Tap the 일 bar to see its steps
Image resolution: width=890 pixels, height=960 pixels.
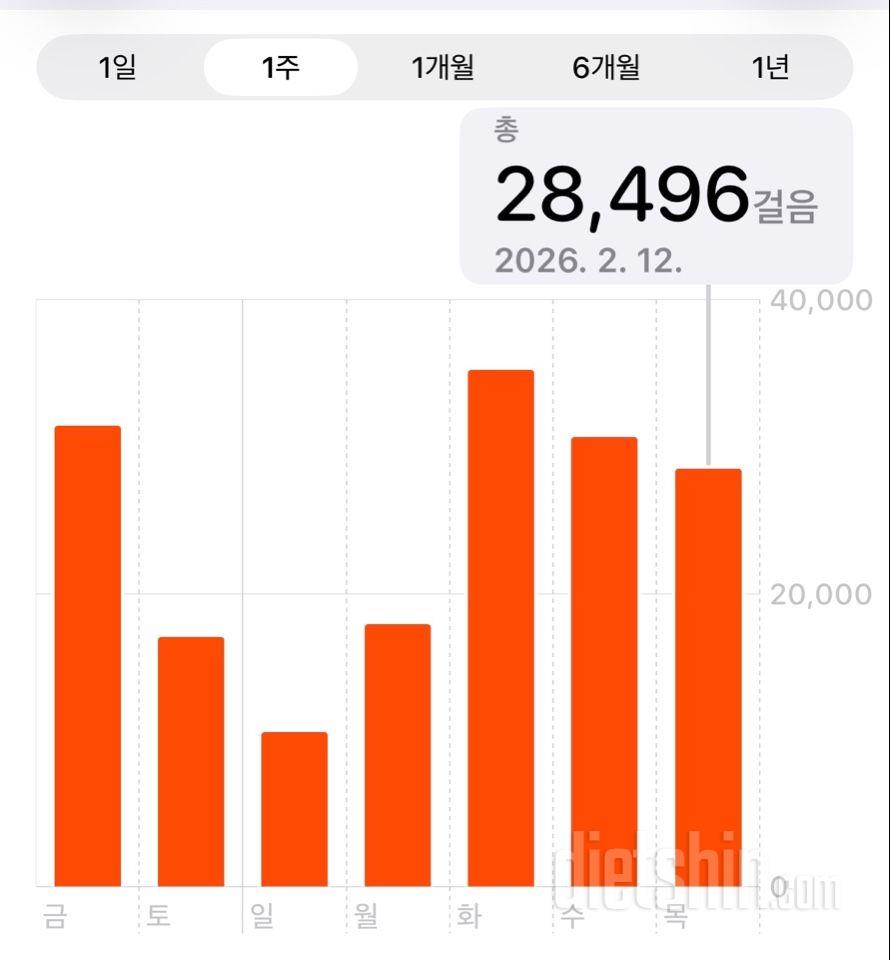(x=294, y=809)
